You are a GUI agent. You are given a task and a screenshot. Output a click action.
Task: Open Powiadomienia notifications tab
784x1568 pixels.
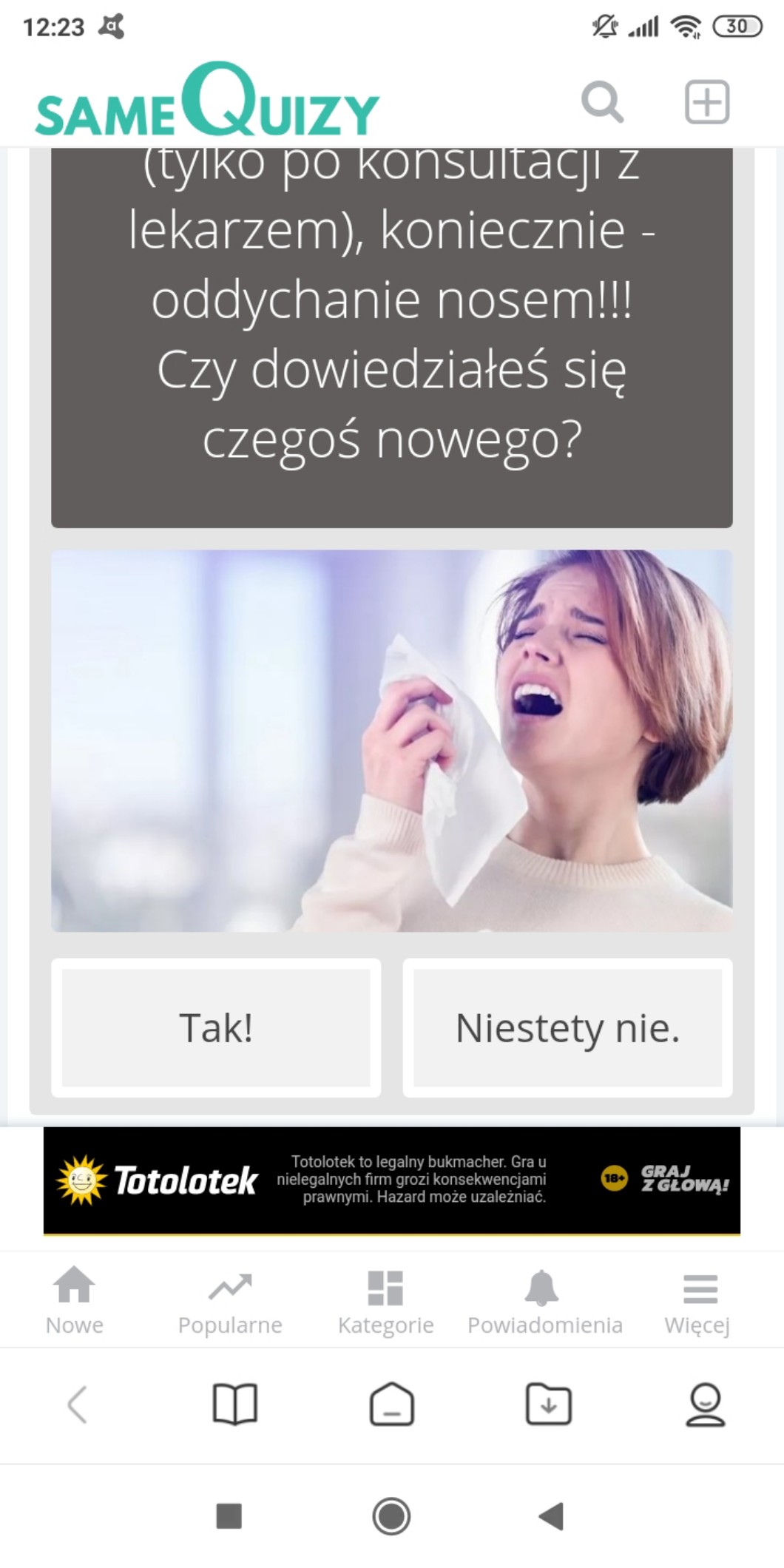544,1301
